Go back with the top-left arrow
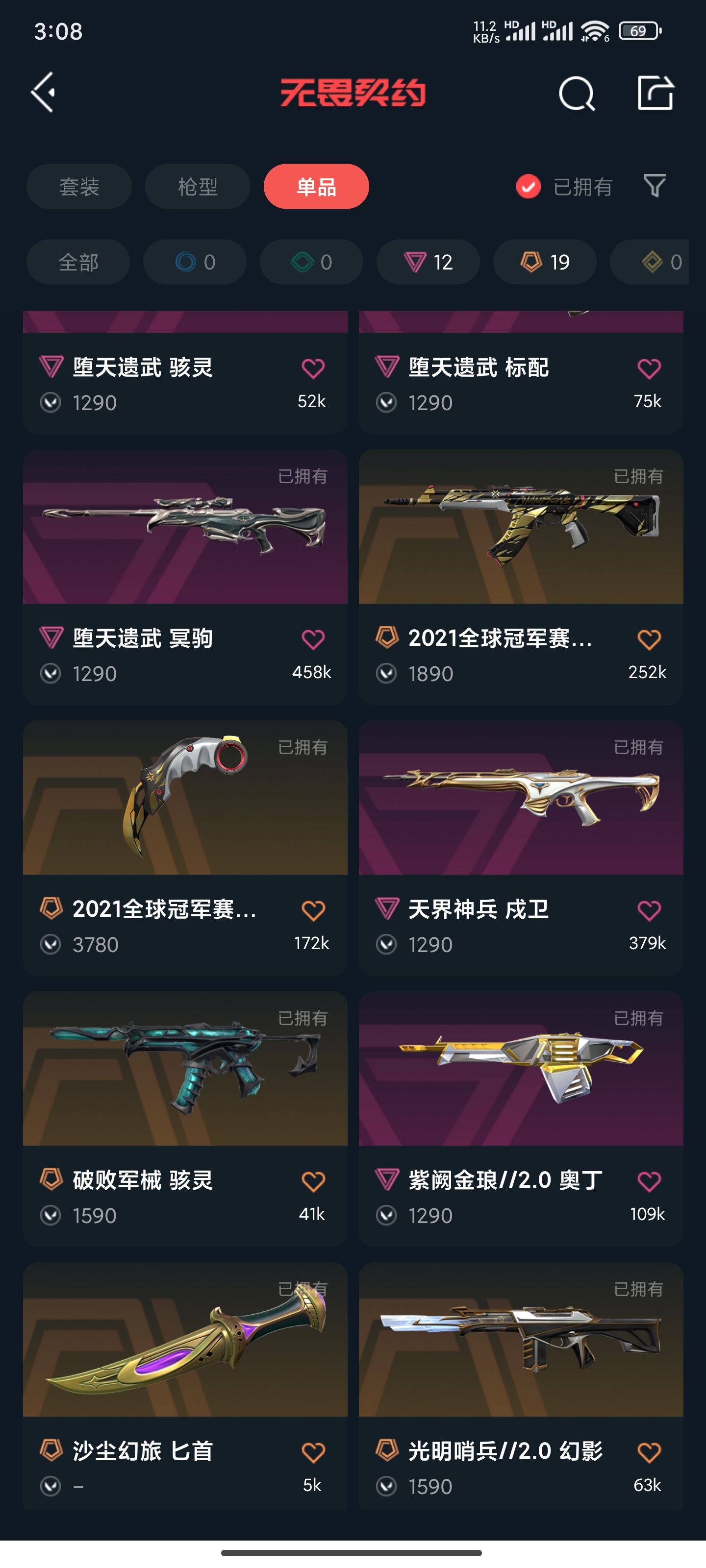706x1568 pixels. [43, 93]
